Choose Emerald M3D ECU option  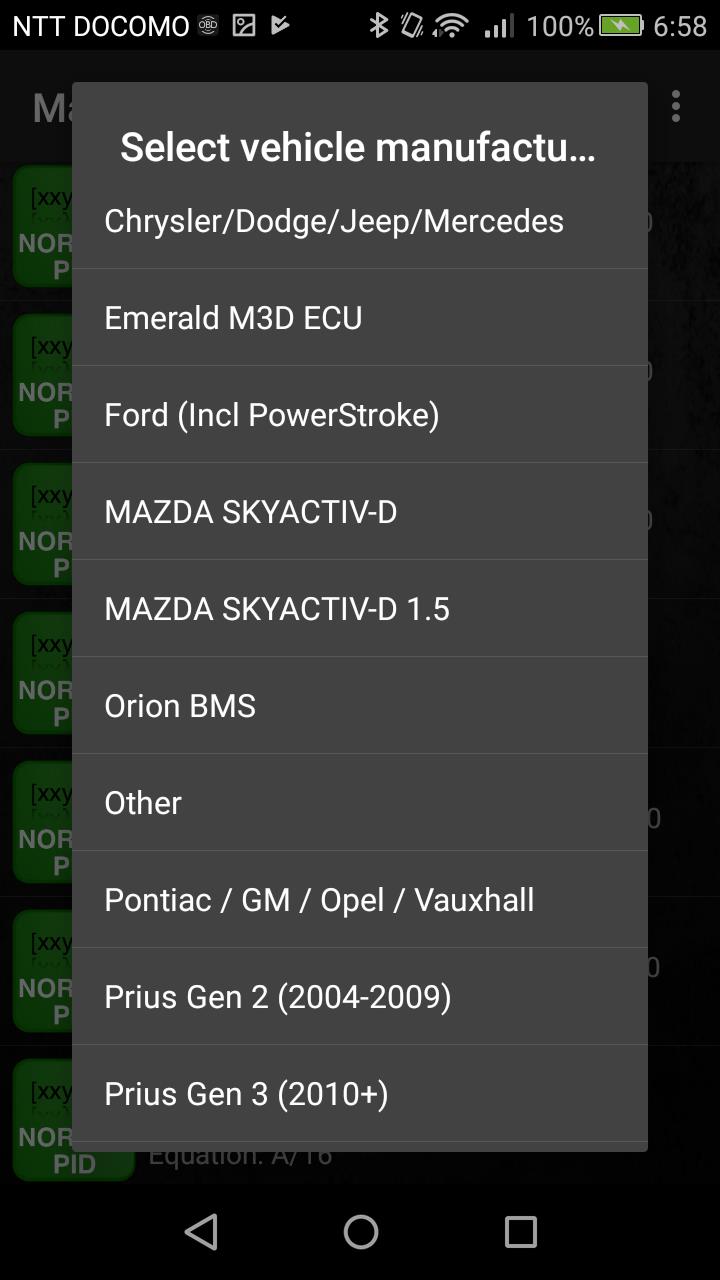[x=360, y=317]
